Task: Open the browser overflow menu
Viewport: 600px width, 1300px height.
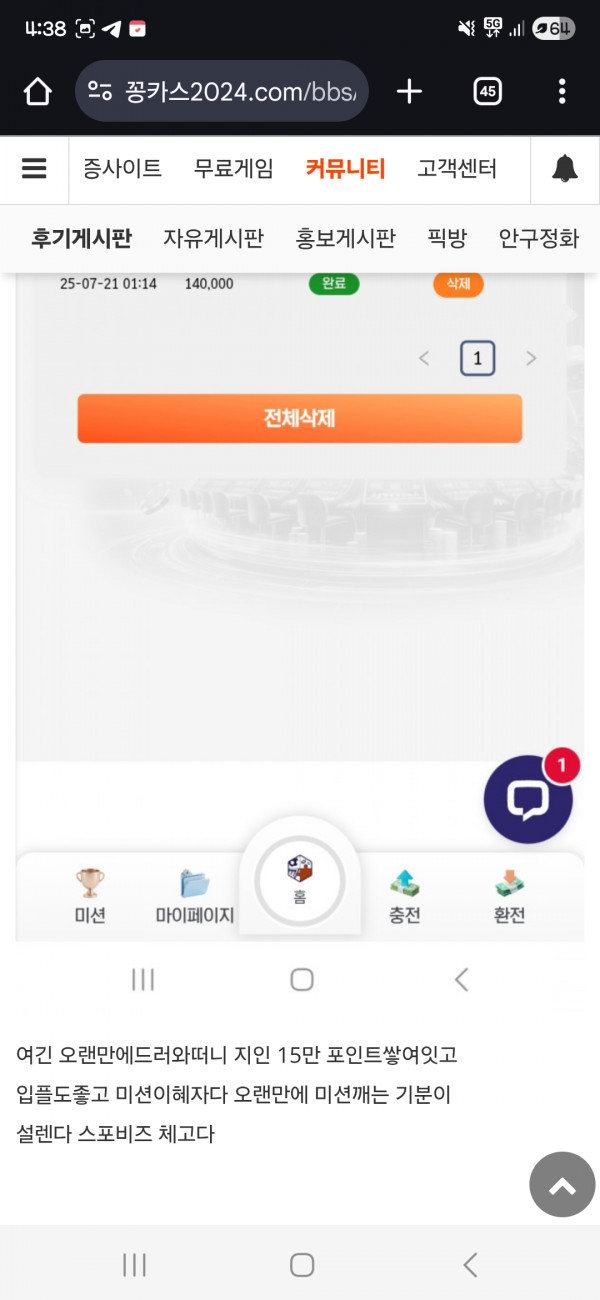Action: (x=562, y=92)
